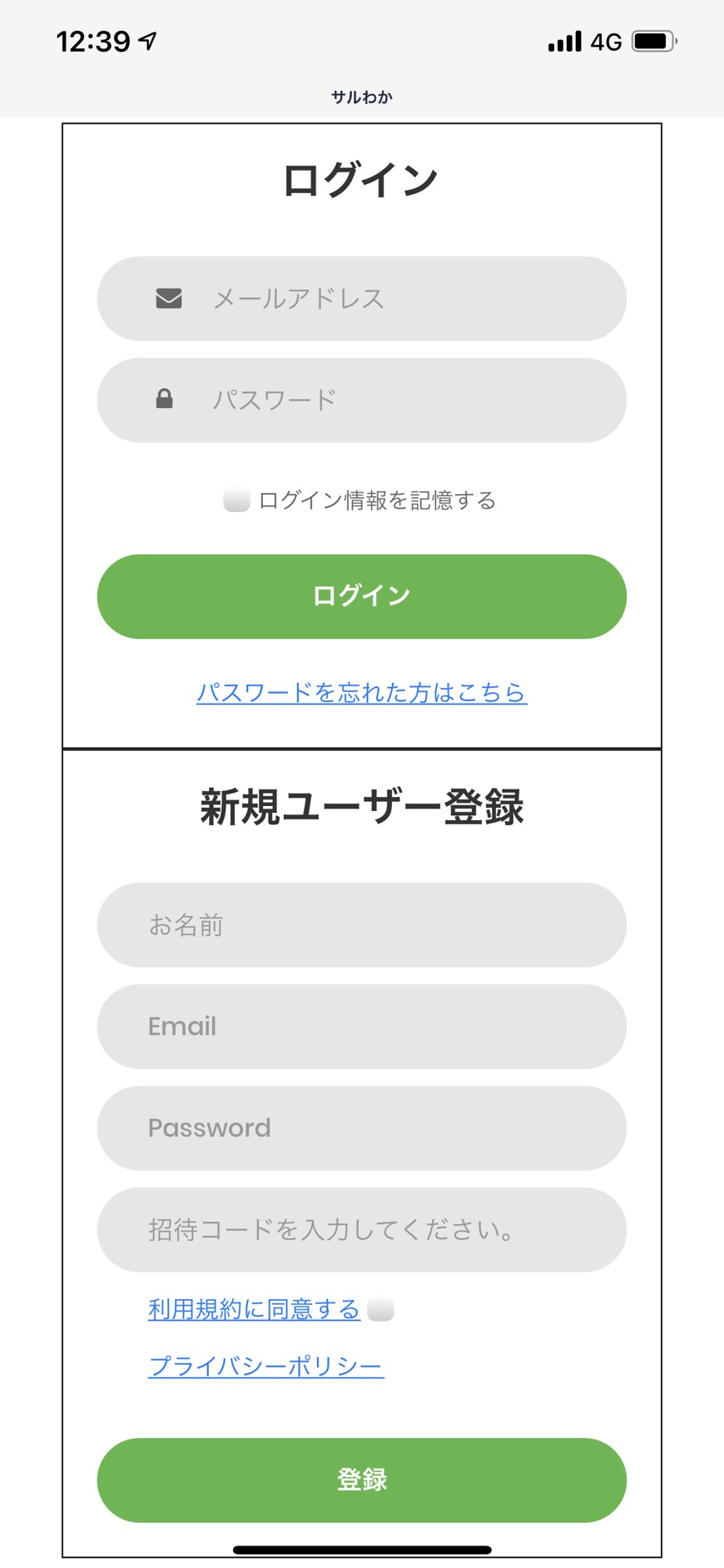
Task: Open the パスワードを忘れた方はこちら link
Action: [x=361, y=692]
